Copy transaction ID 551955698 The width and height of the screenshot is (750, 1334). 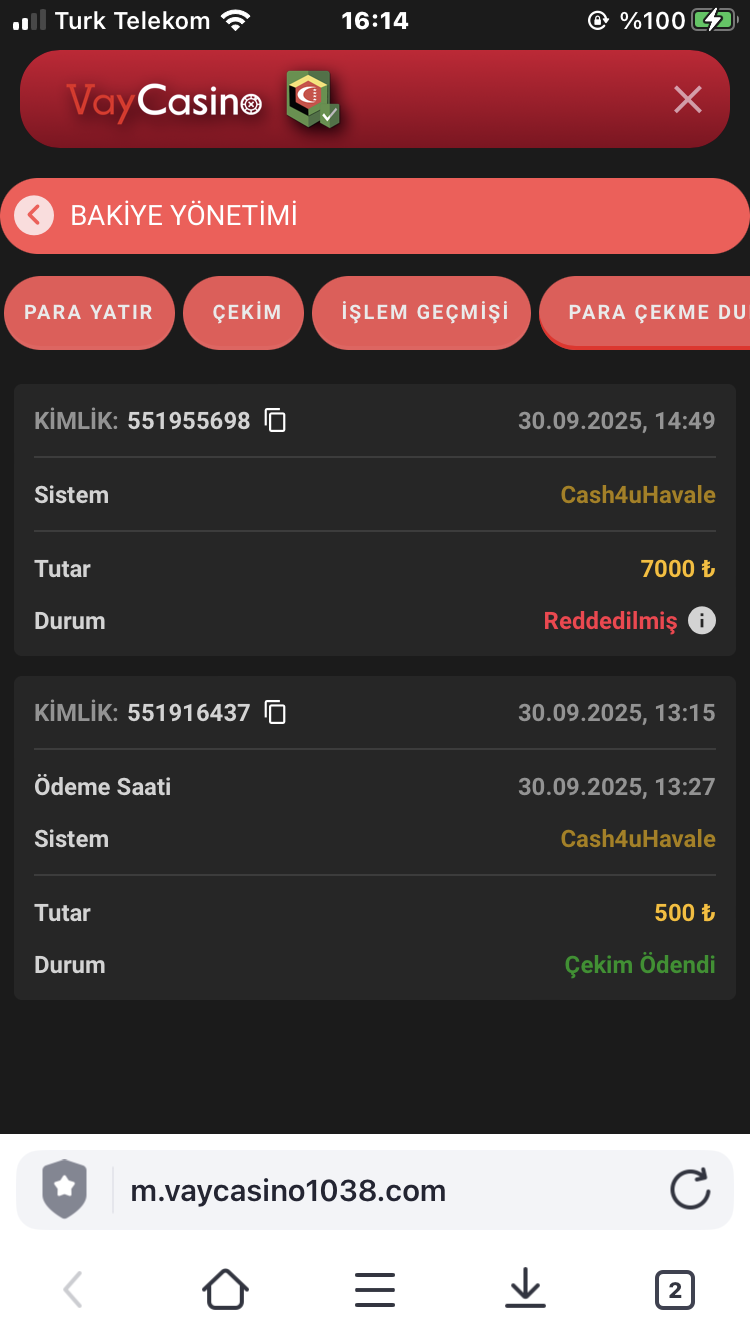click(275, 421)
